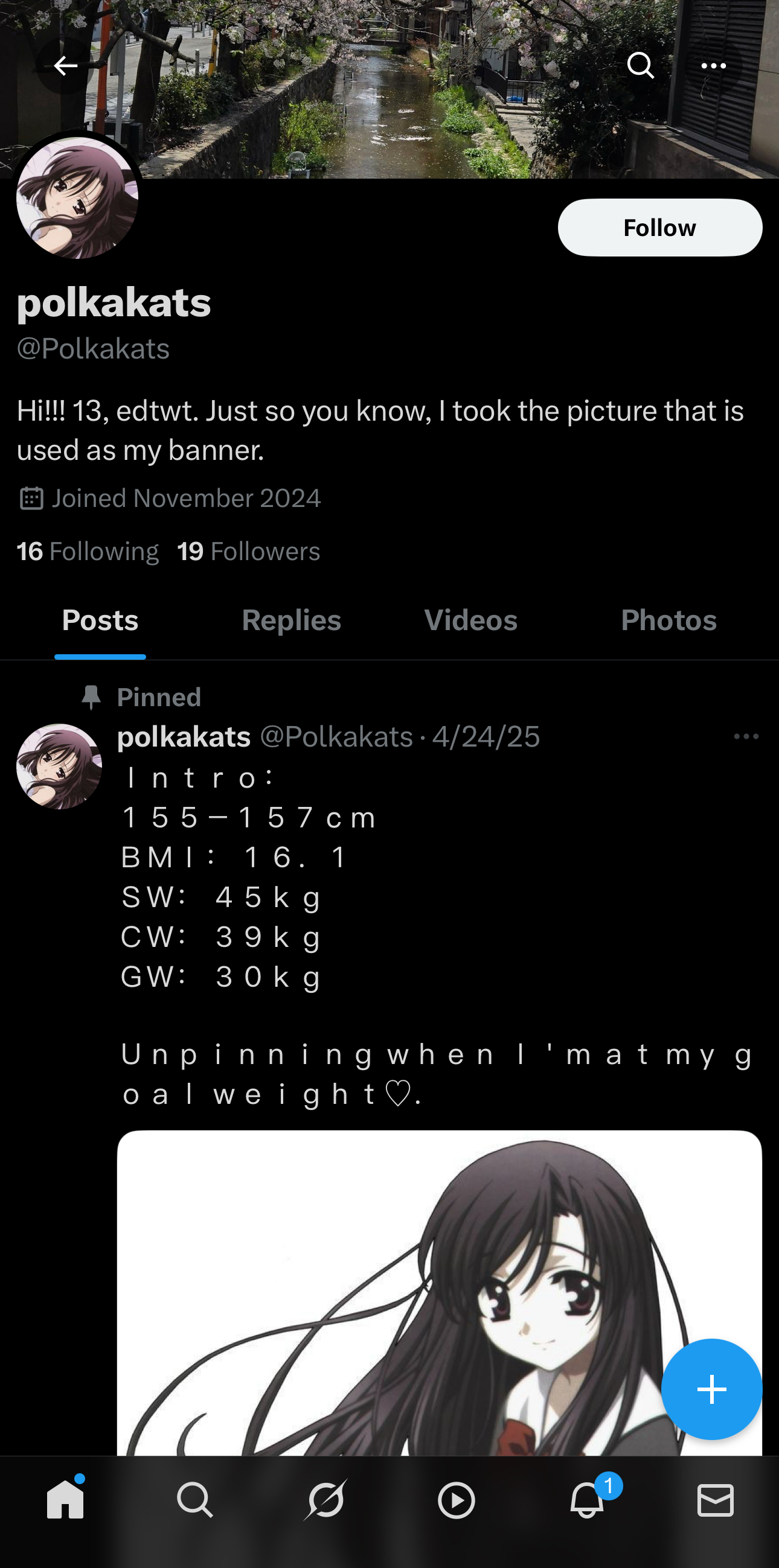Open Explore search in bottom bar
779x1568 pixels.
(195, 1500)
